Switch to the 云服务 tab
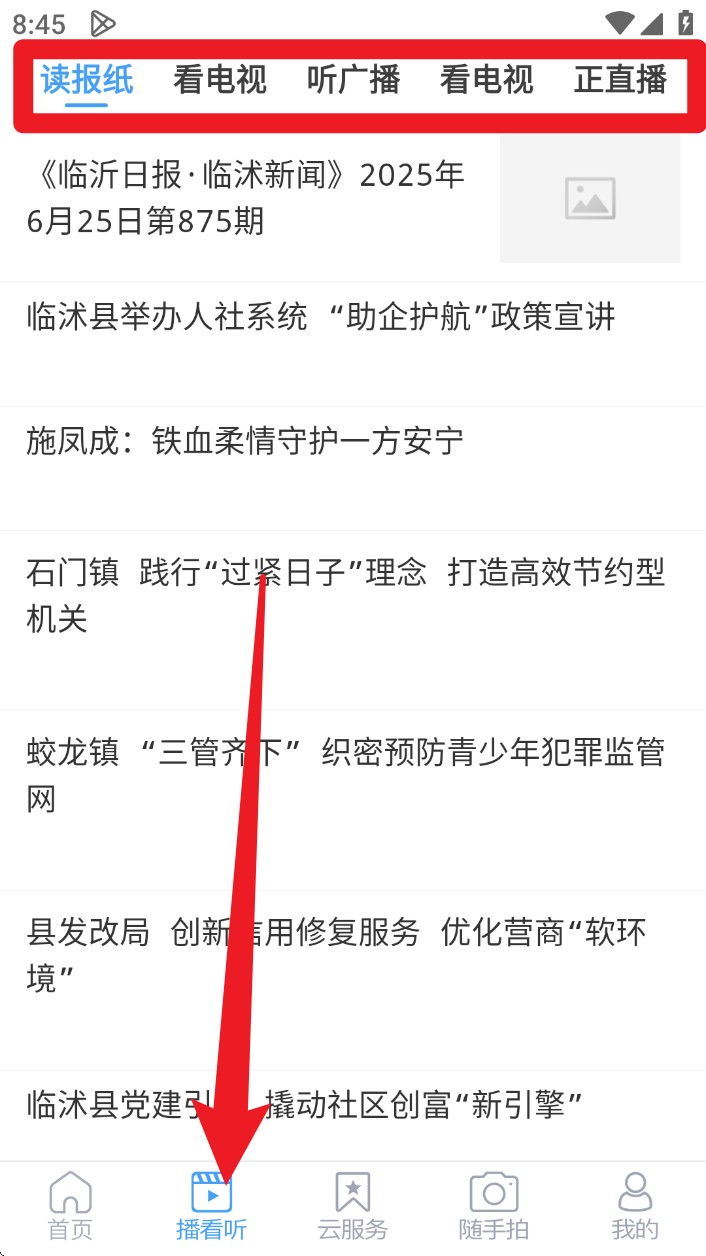The height and width of the screenshot is (1256, 706). click(x=353, y=1206)
